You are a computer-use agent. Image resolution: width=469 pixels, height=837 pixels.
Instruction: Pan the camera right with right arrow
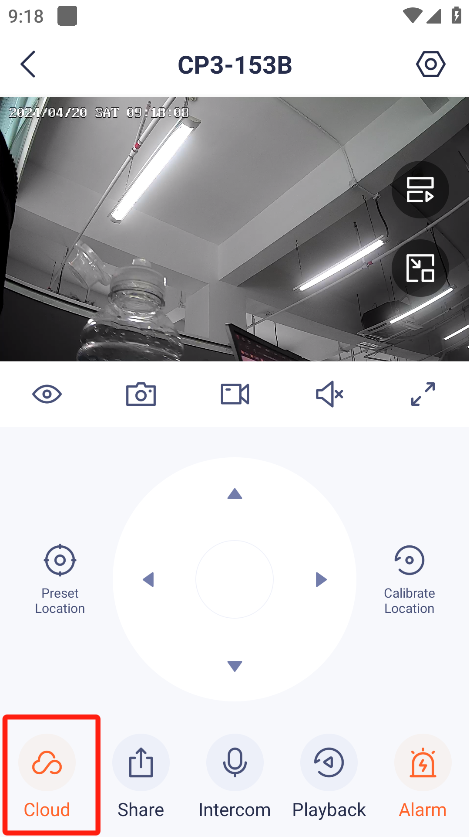tap(321, 579)
